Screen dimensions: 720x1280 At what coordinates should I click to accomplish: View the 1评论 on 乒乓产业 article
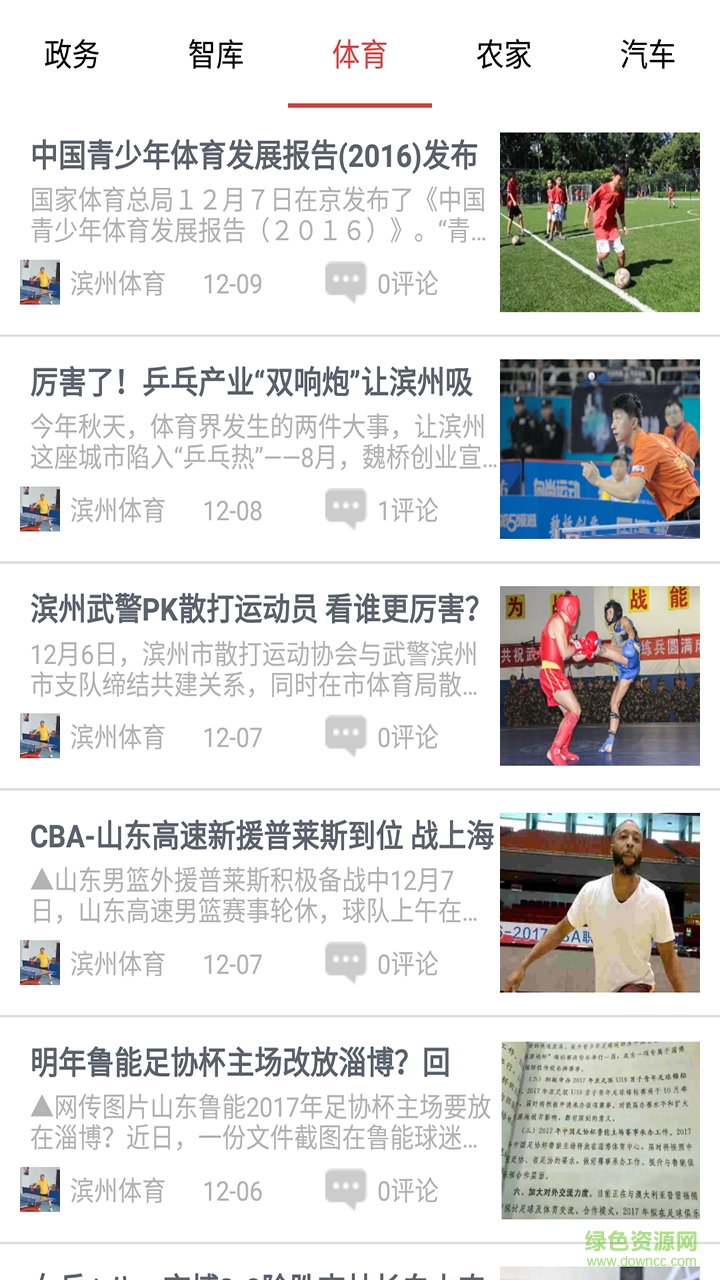click(x=382, y=510)
